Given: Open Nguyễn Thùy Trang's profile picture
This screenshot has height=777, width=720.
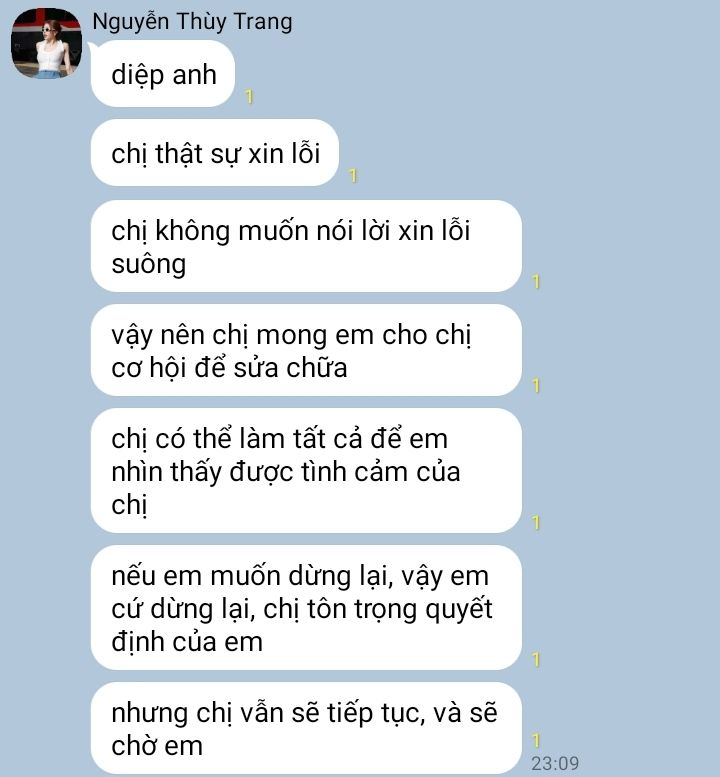Looking at the screenshot, I should 46,43.
